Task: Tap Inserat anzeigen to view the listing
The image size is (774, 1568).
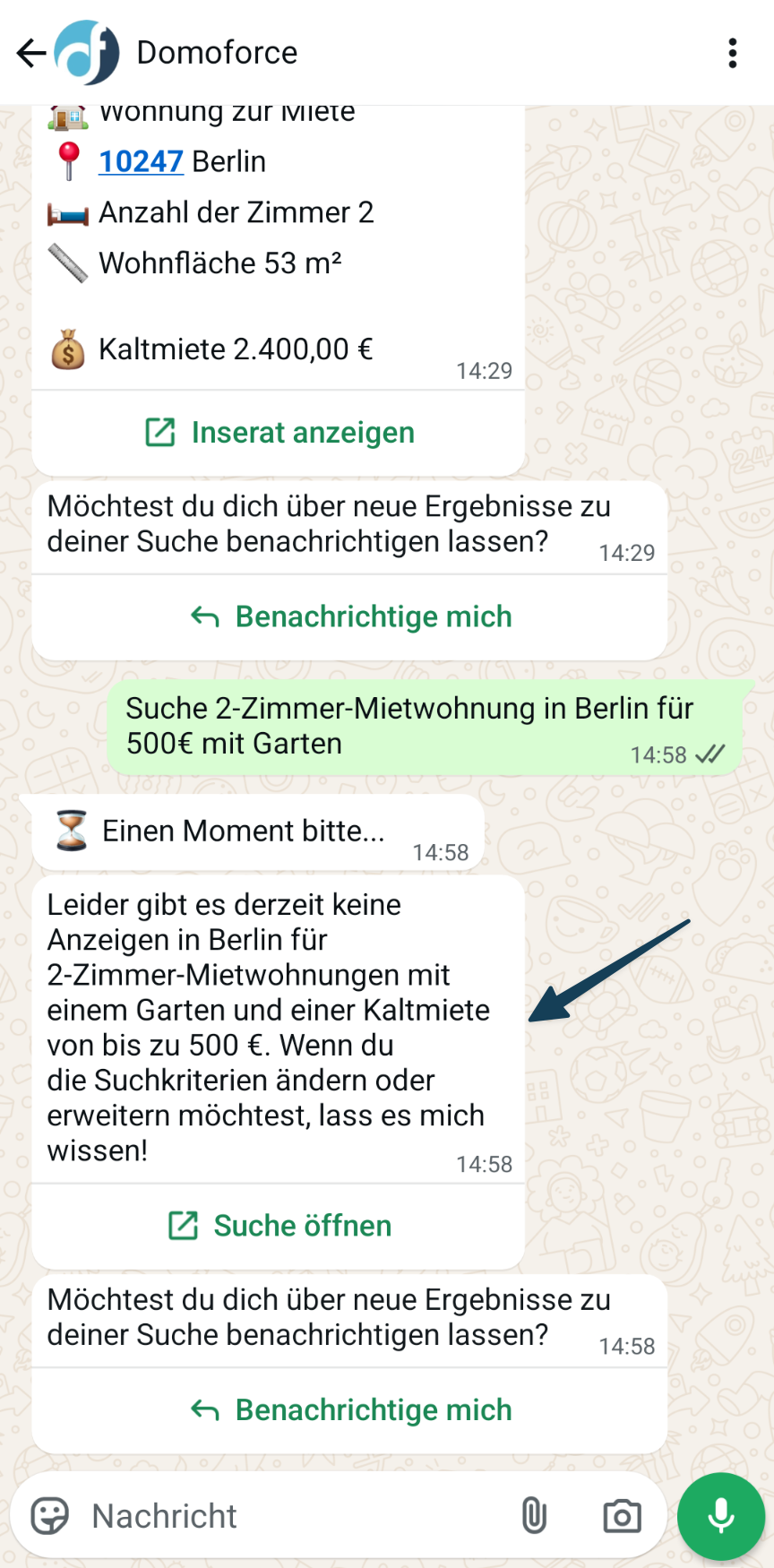Action: pos(279,433)
